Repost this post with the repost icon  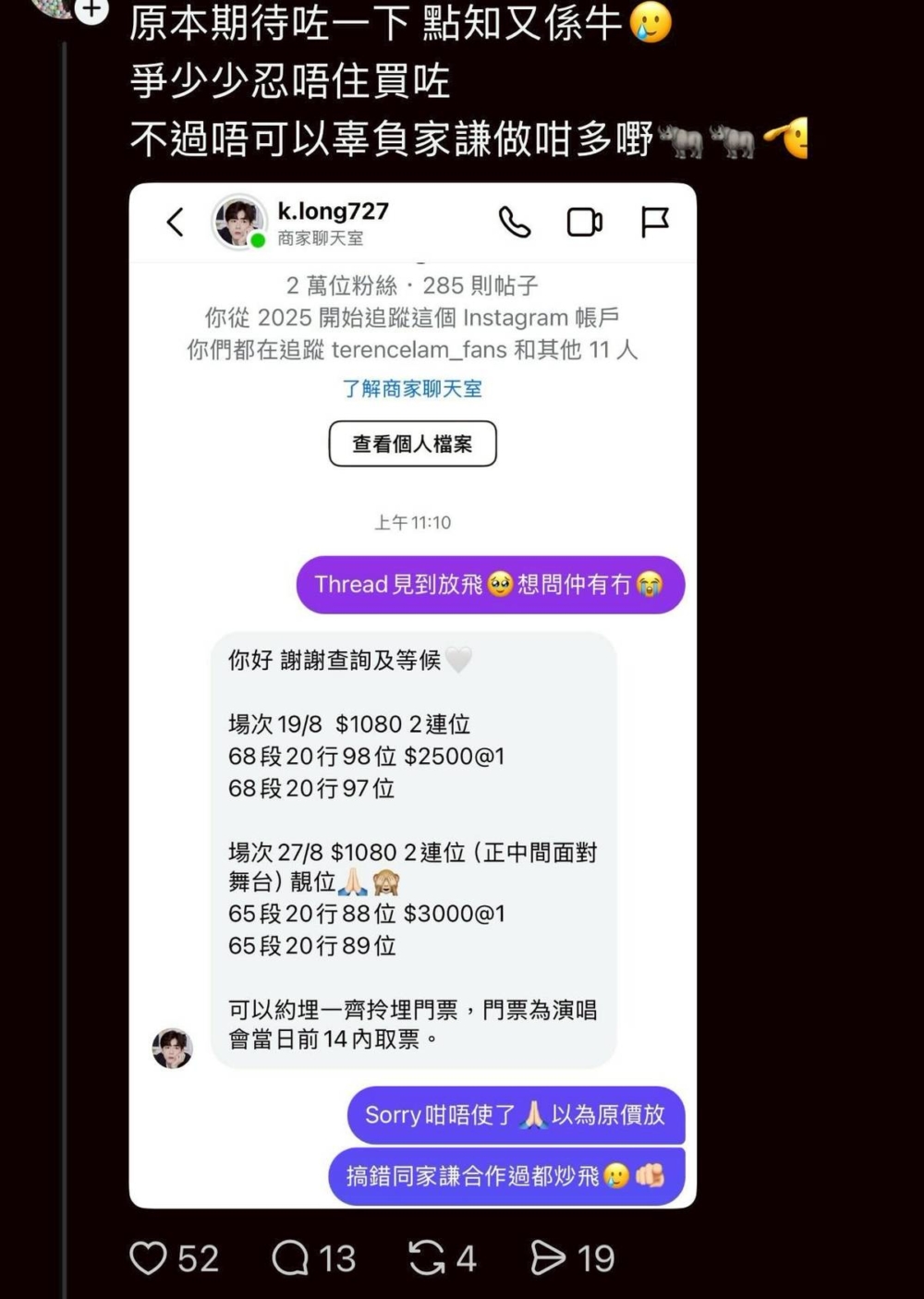pos(426,1257)
